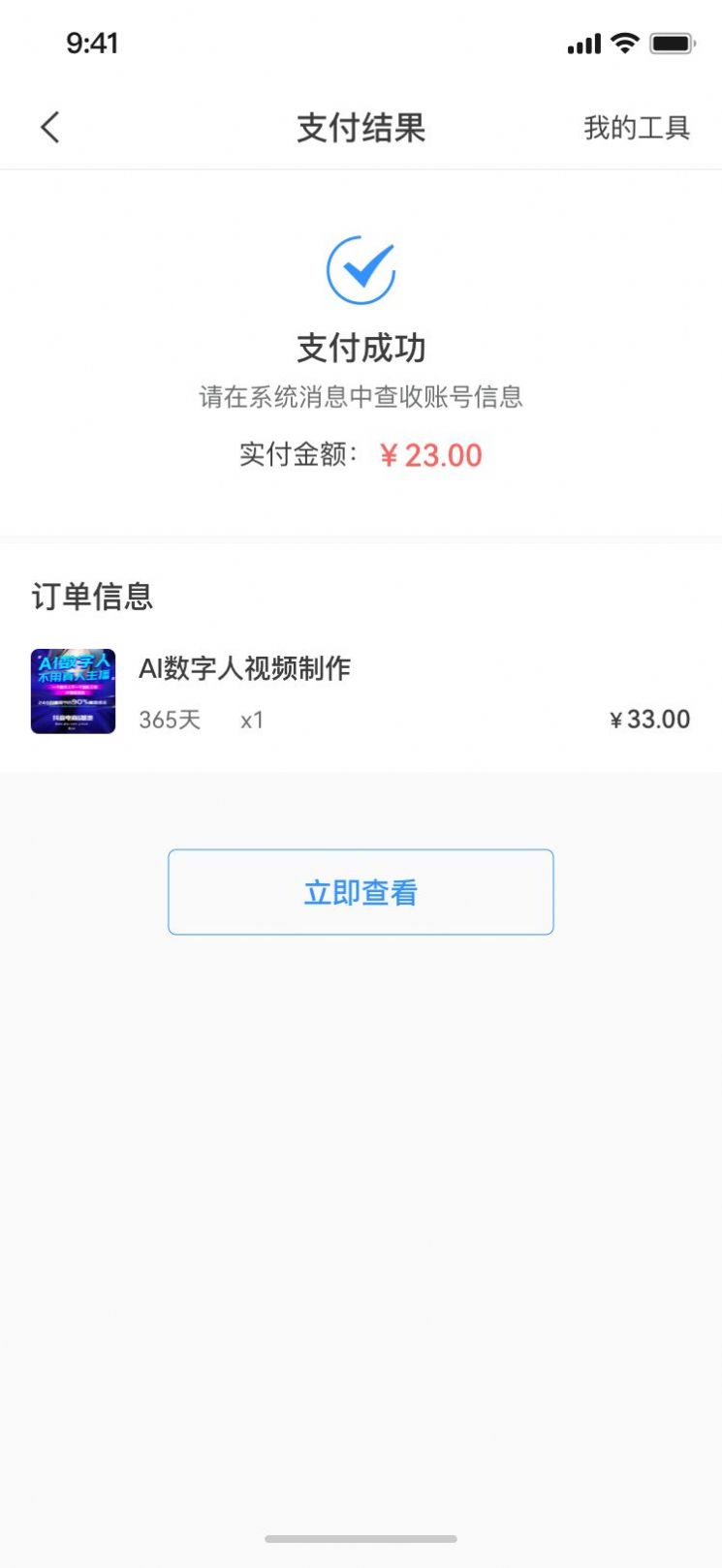Tap the blue payment success checkmark icon
Image resolution: width=722 pixels, height=1568 pixels.
361,272
